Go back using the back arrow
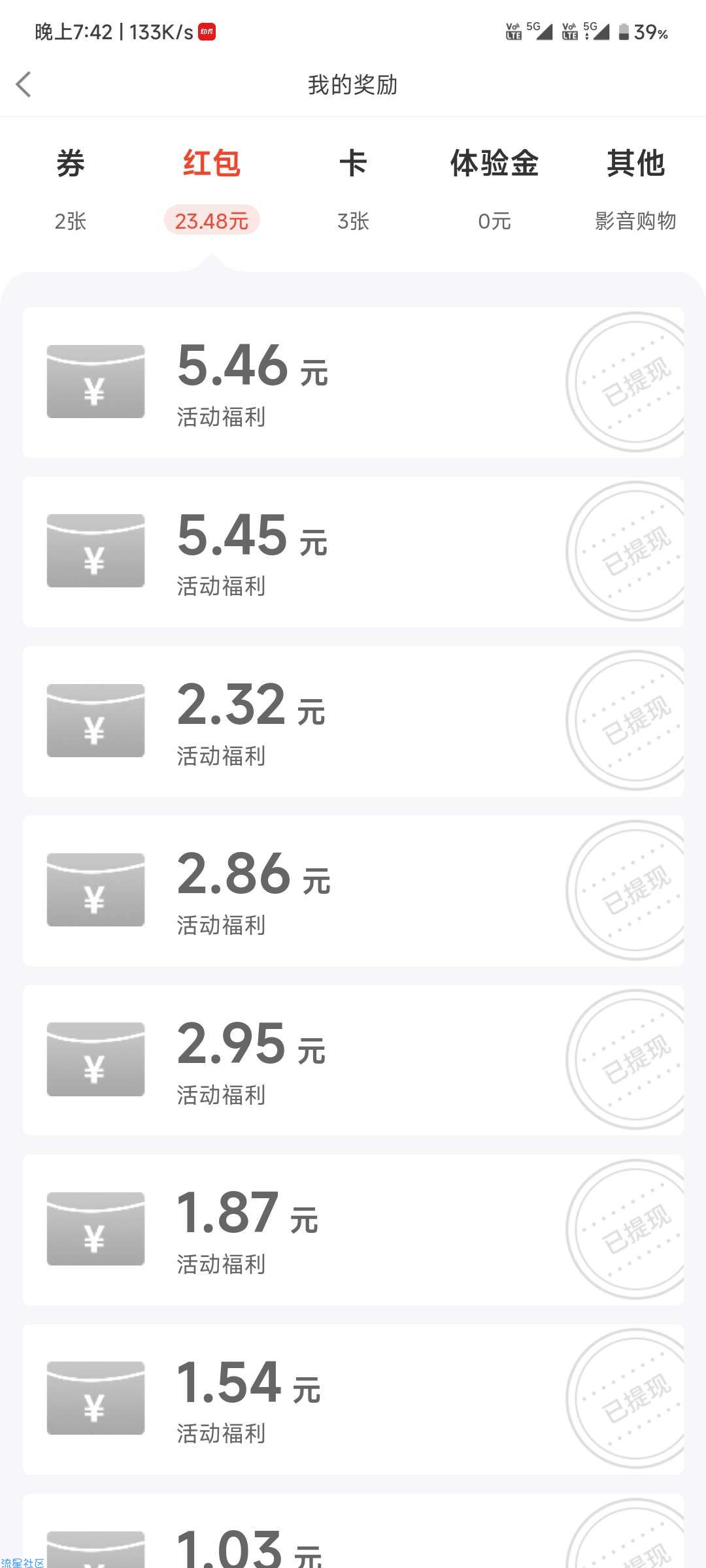706x1568 pixels. tap(24, 84)
